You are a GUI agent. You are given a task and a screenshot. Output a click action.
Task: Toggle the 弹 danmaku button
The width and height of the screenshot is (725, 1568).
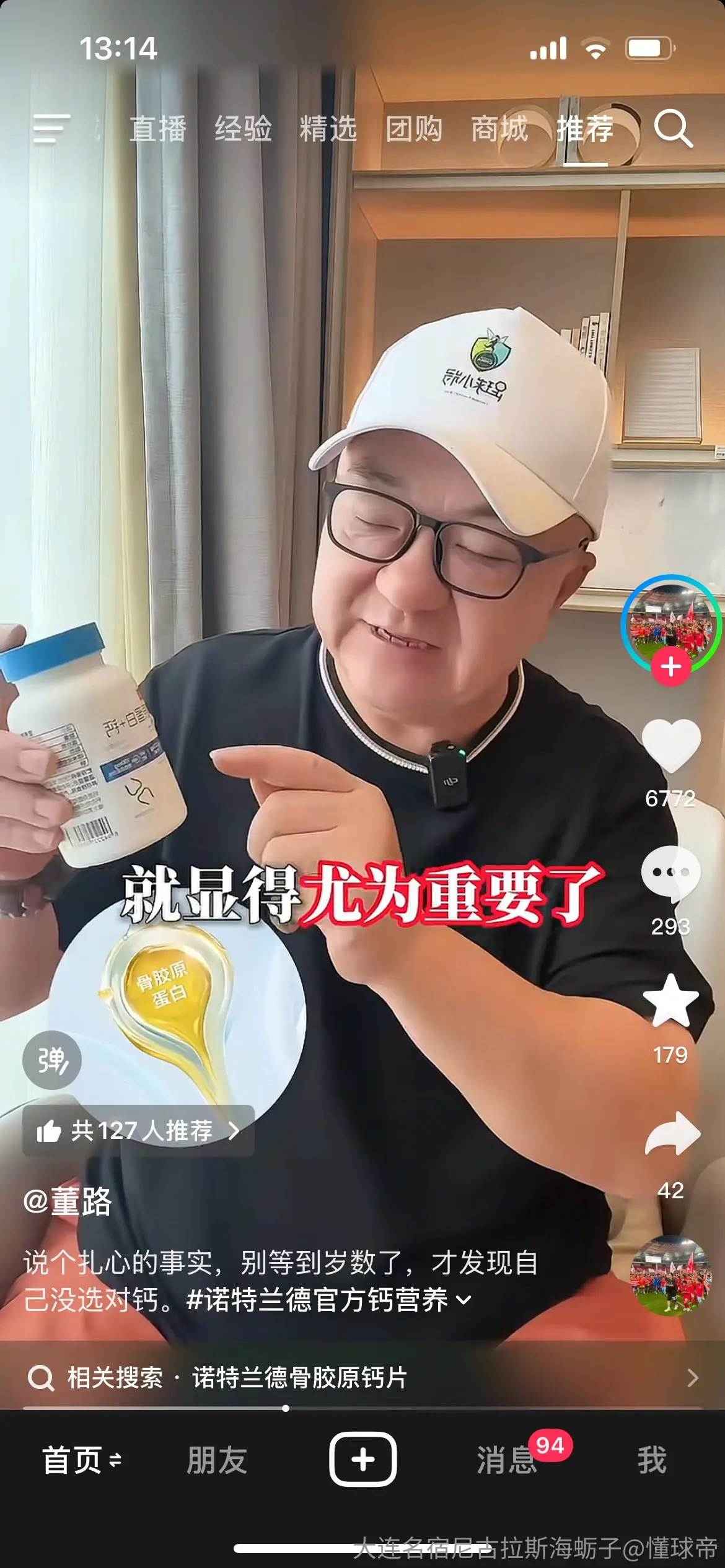coord(52,1060)
